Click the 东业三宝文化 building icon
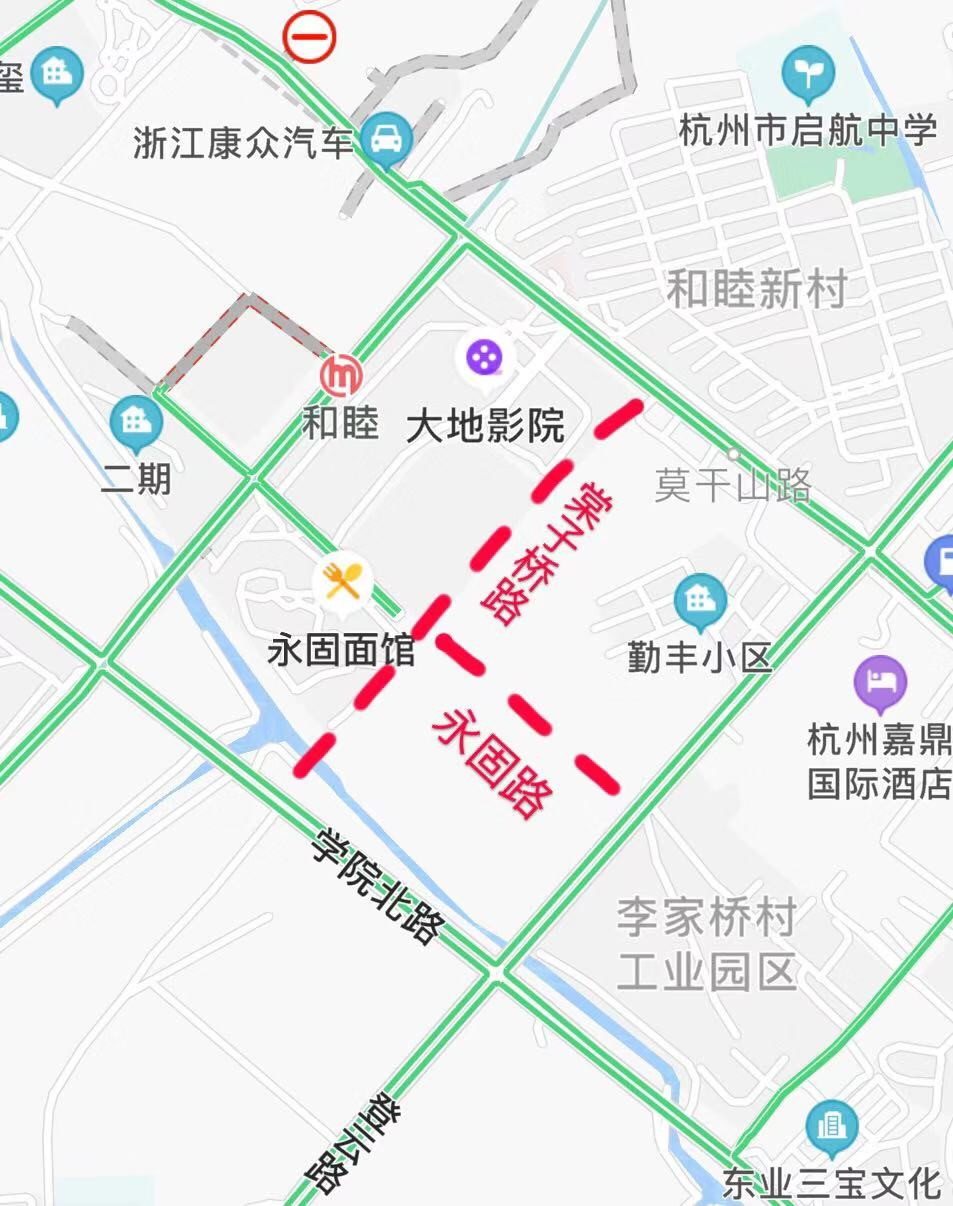This screenshot has height=1206, width=953. (x=832, y=1126)
